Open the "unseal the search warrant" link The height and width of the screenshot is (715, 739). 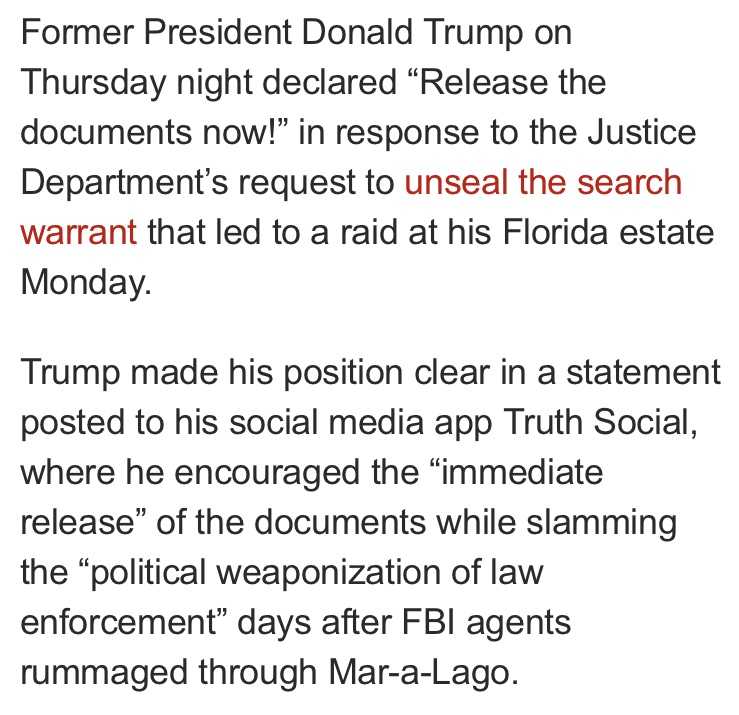543,182
